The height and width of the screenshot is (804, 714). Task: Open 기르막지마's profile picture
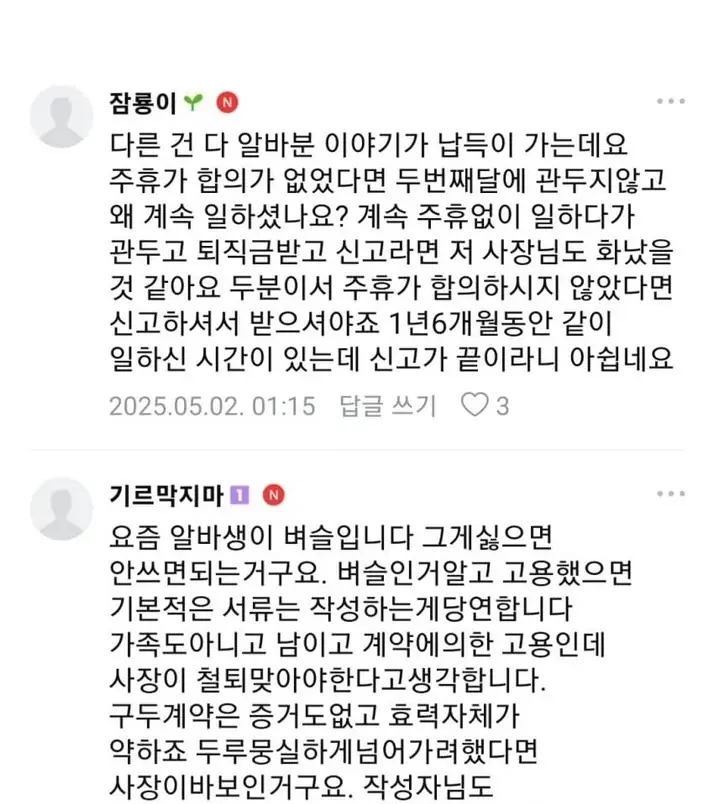pos(62,508)
